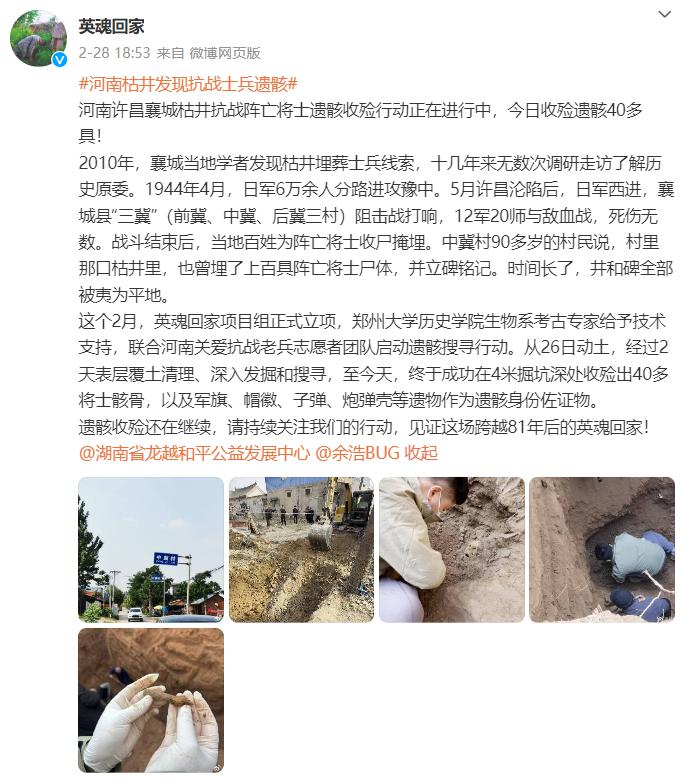Open the @余浩BUG mention
684x781 pixels.
pos(358,452)
